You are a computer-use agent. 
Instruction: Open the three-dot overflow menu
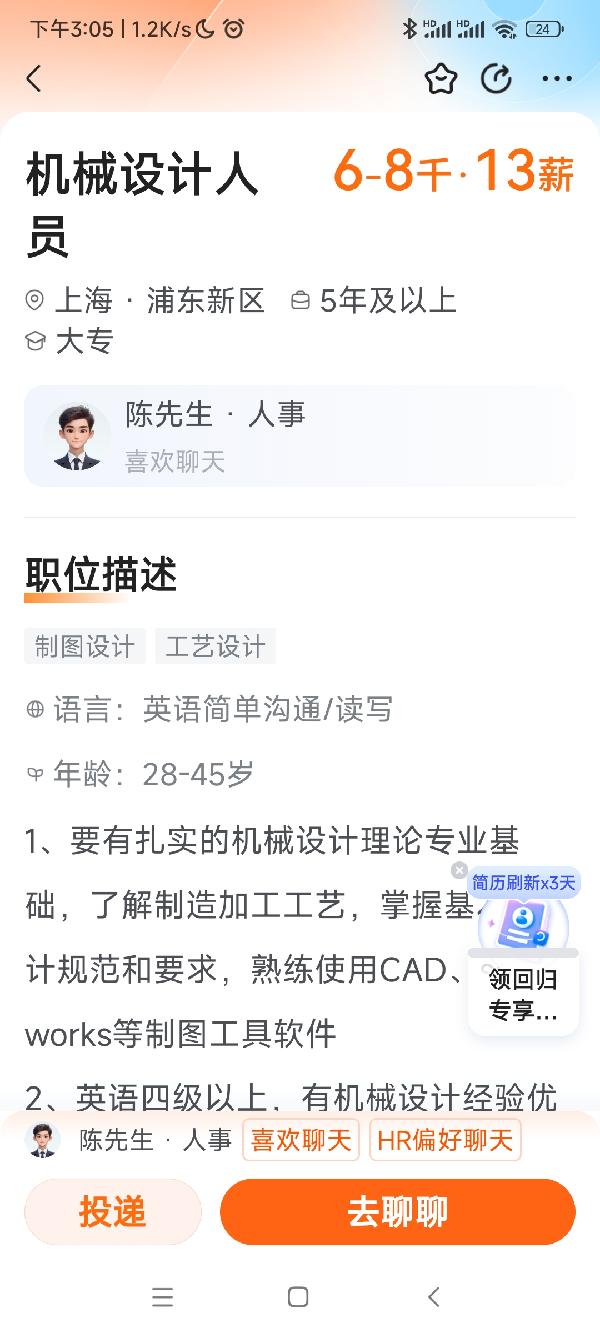[556, 79]
